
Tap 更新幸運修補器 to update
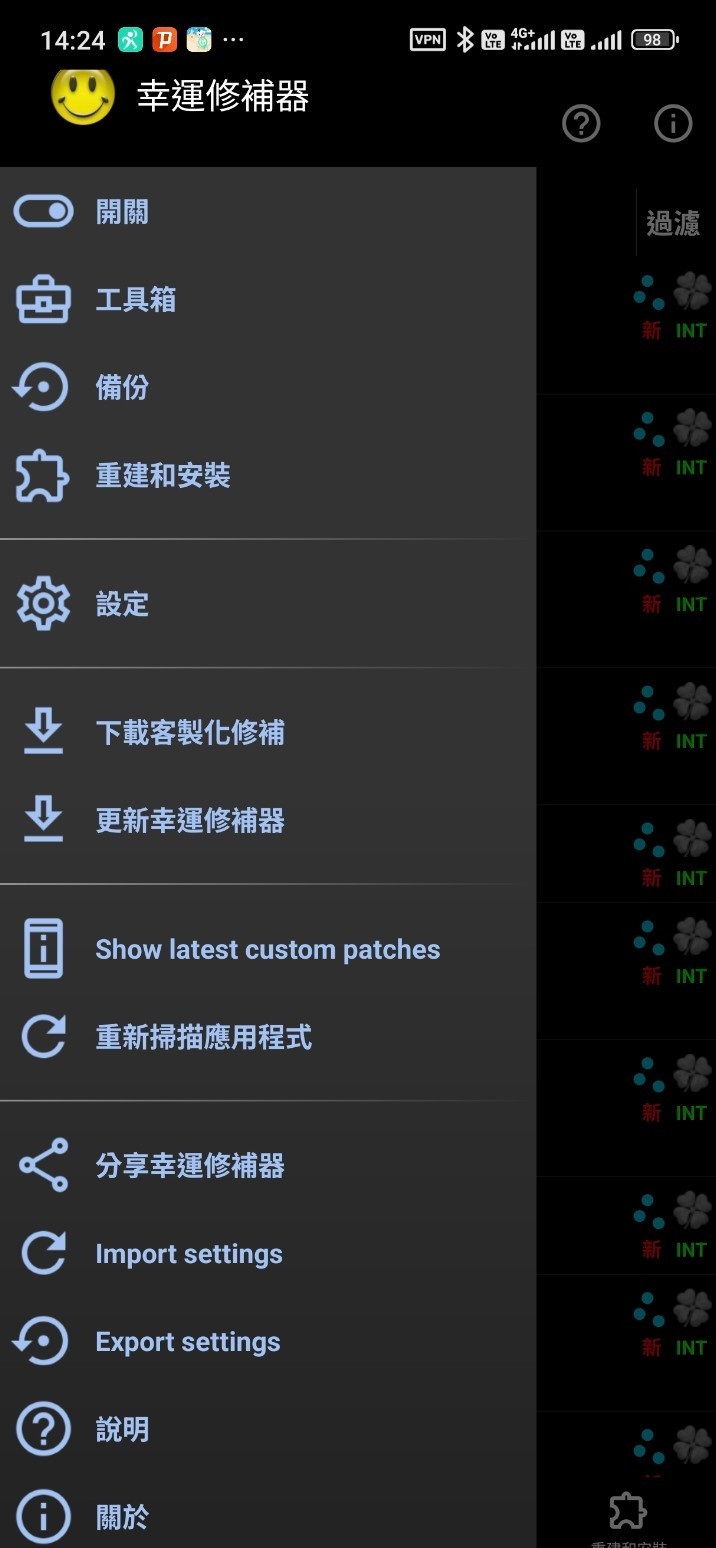click(190, 821)
